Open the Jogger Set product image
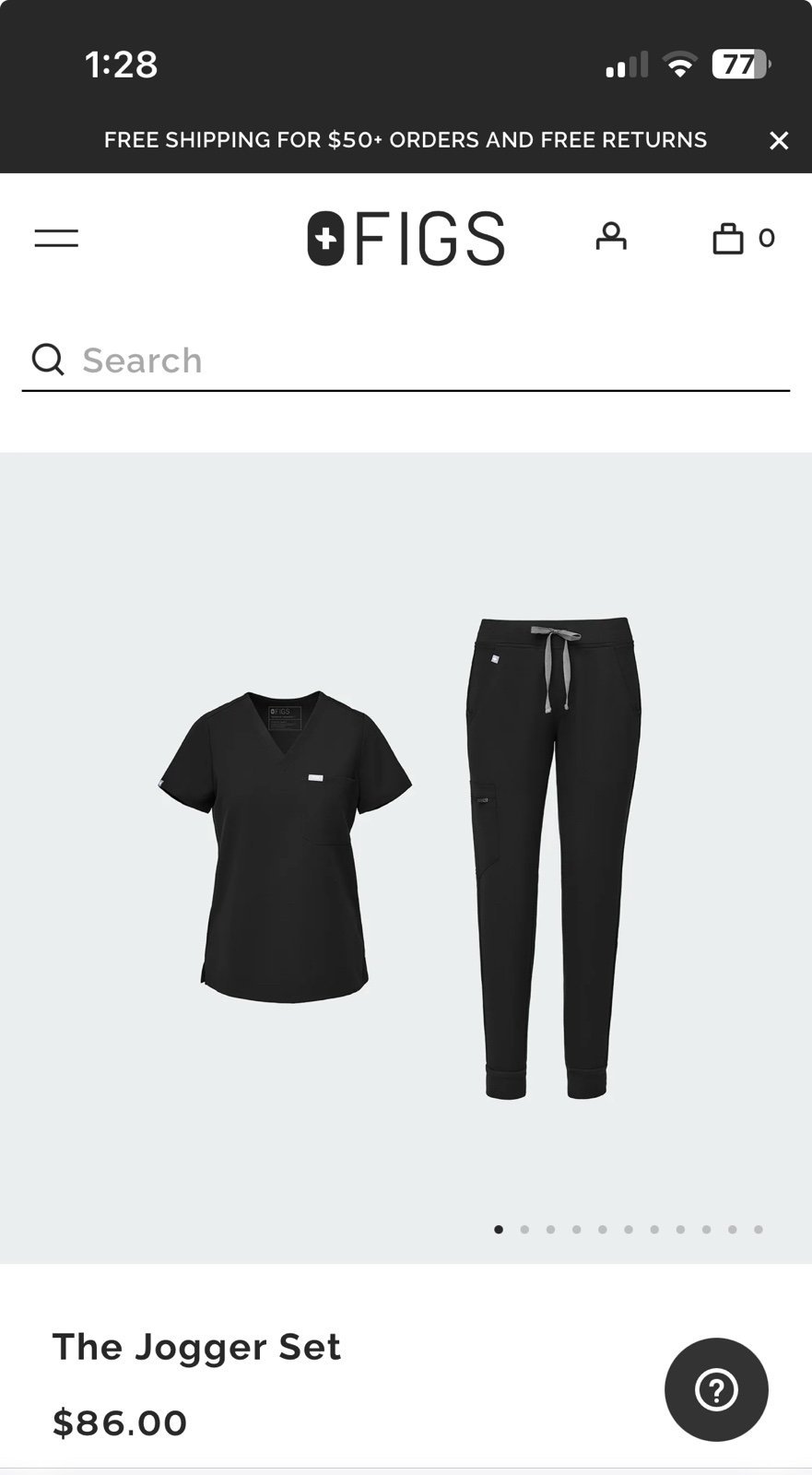The image size is (812, 1475). pyautogui.click(x=406, y=857)
